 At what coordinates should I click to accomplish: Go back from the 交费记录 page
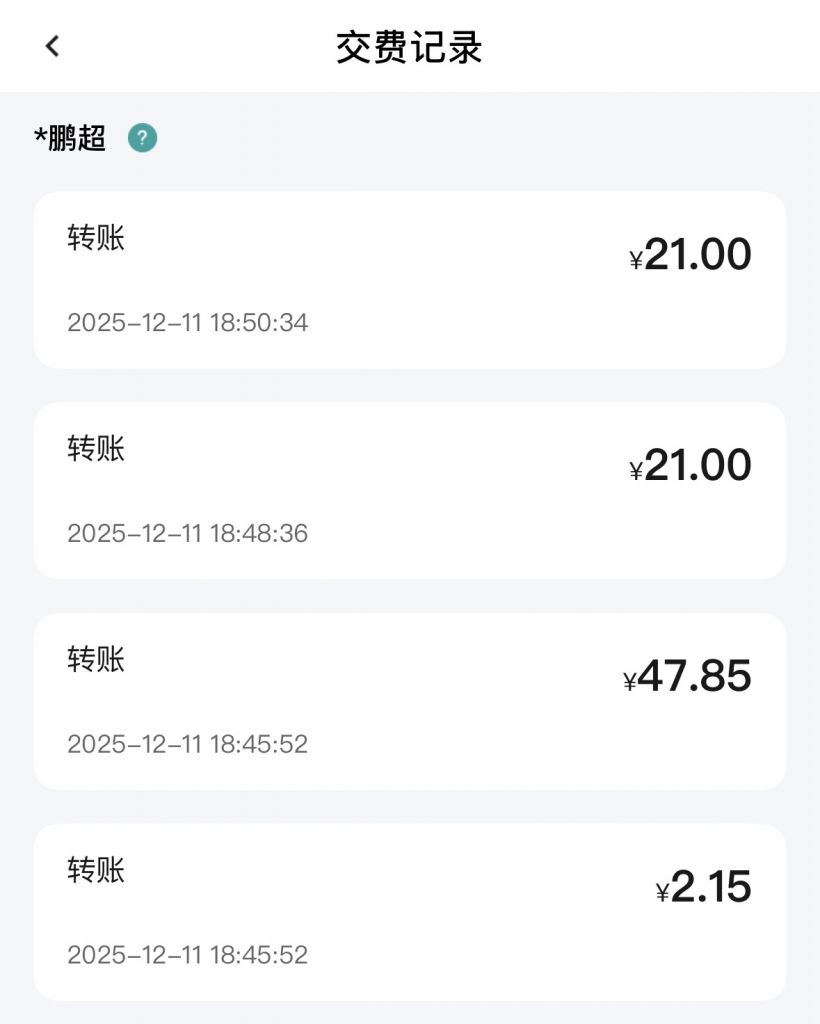tap(52, 46)
